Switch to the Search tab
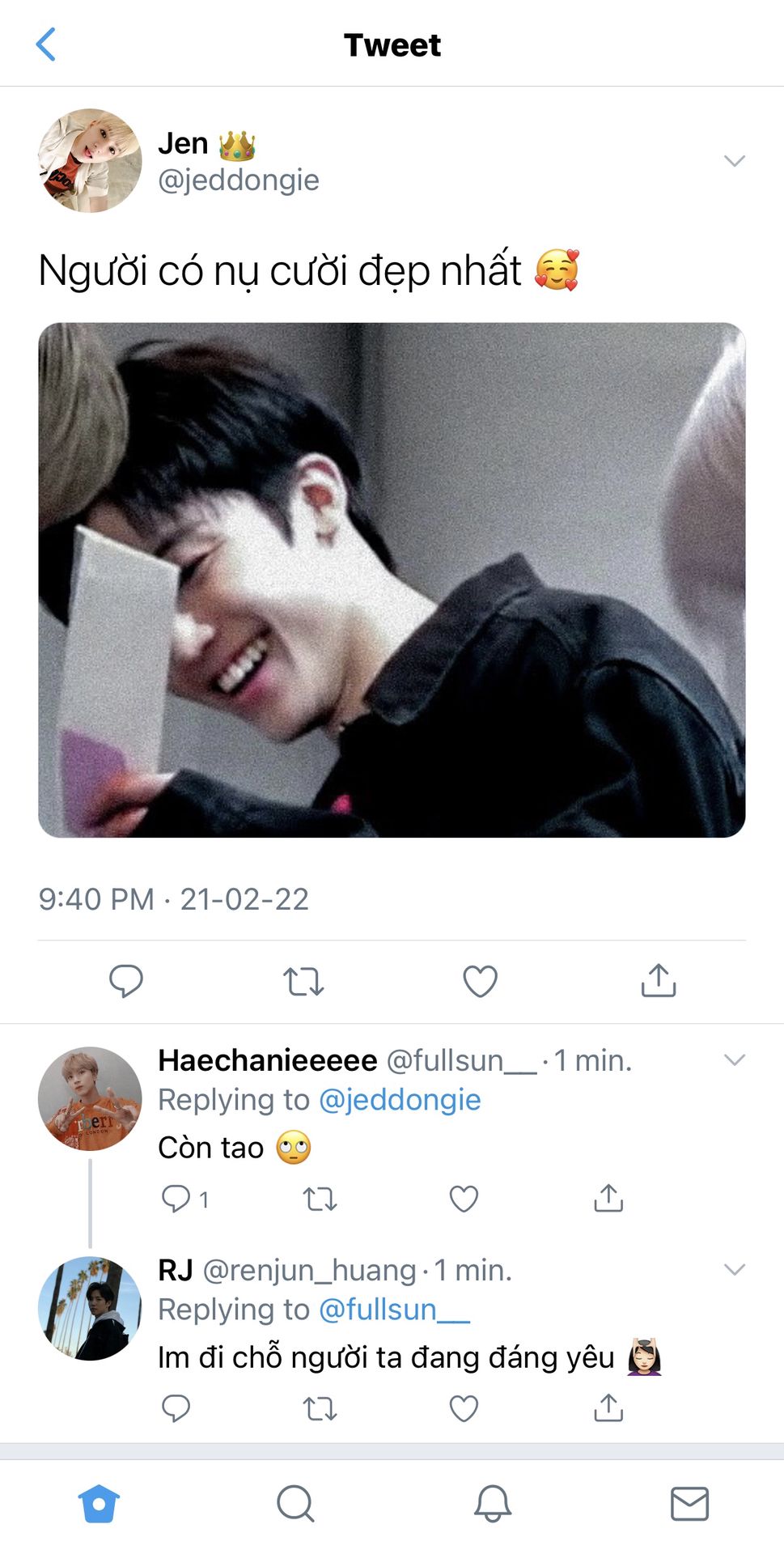 tap(295, 1504)
